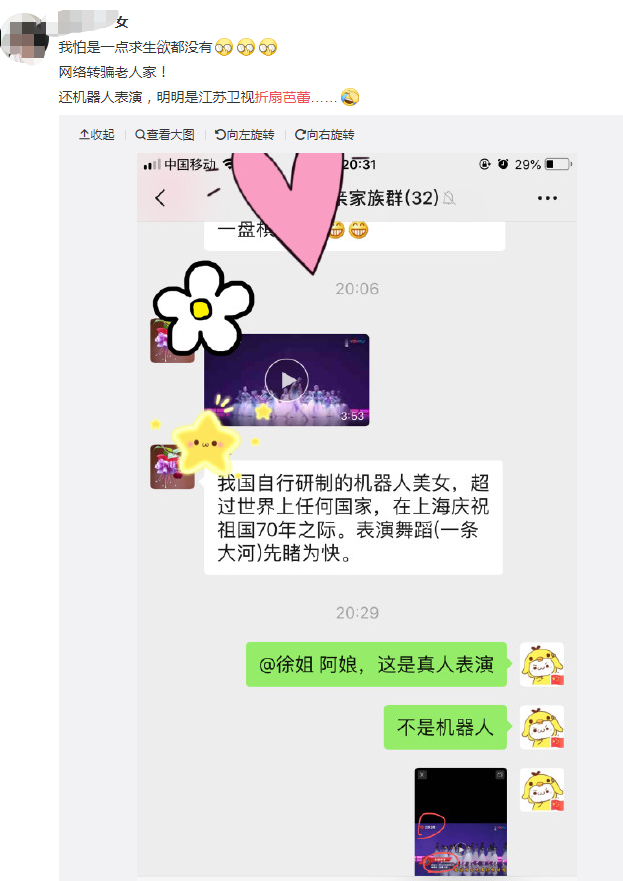Collapse the expanded image with 收起

[x=97, y=135]
